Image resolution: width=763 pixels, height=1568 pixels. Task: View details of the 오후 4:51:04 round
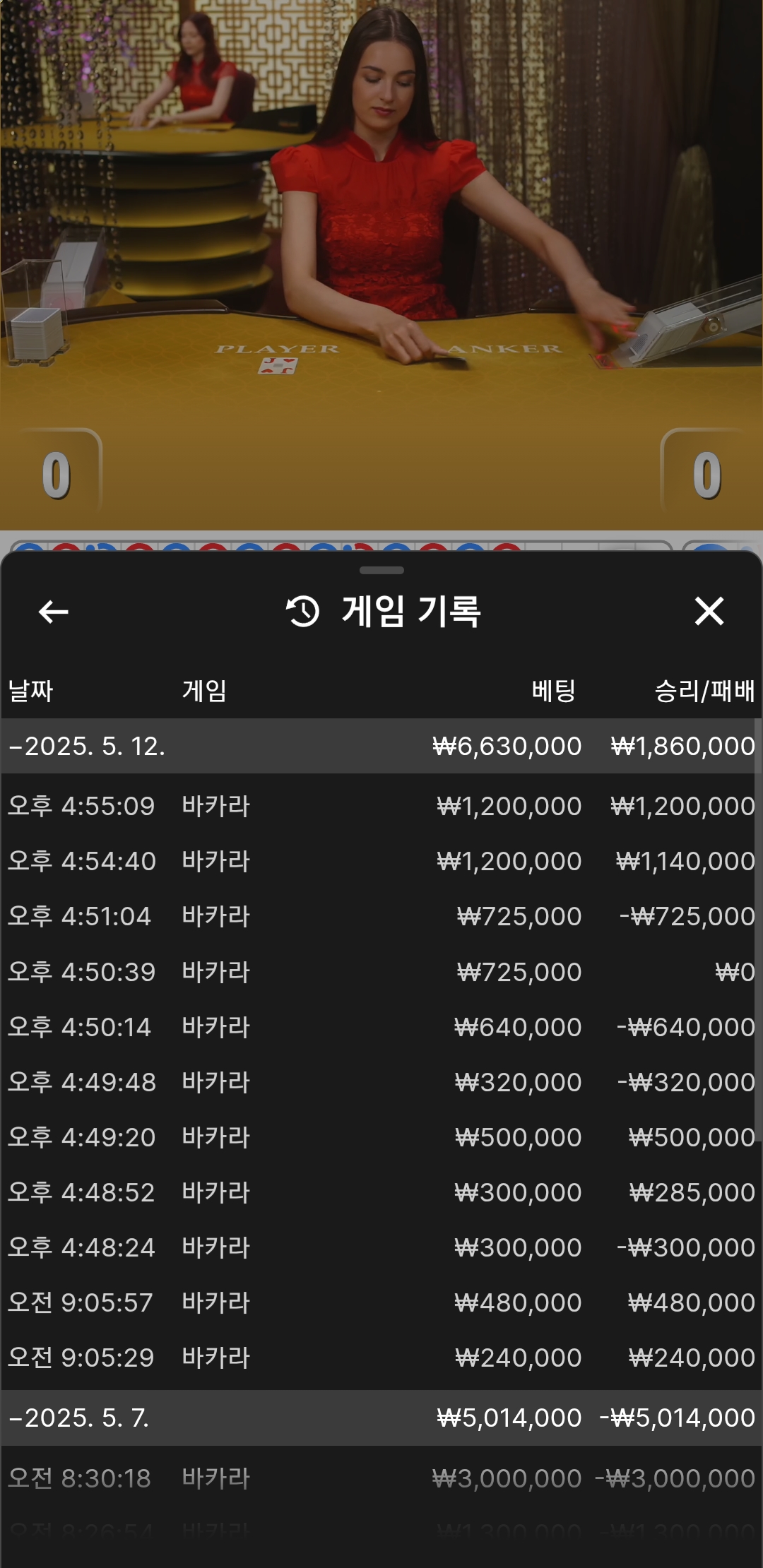coord(381,916)
